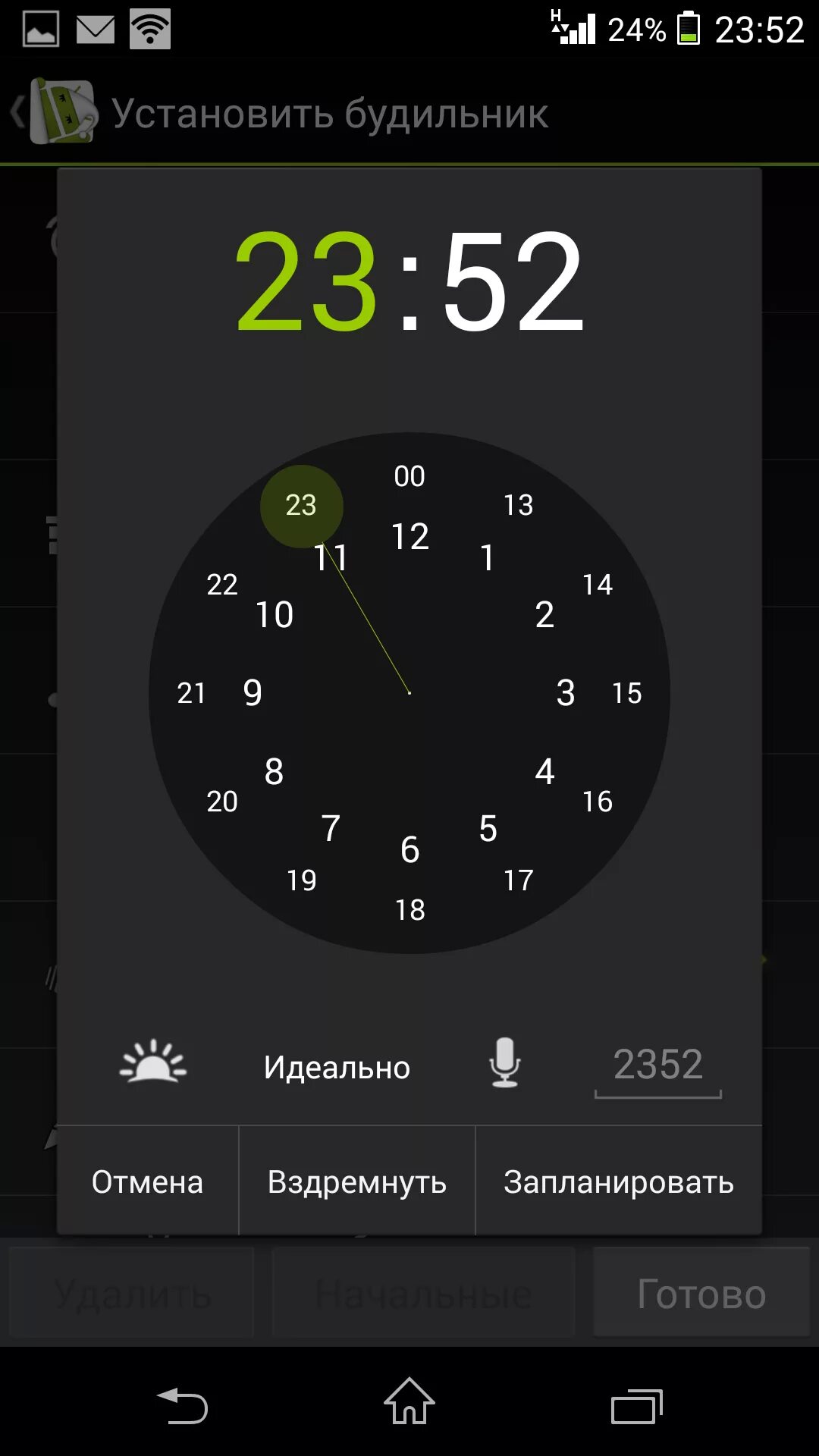Choose hour 18 on the clock face
This screenshot has width=819, height=1456.
coord(409,909)
